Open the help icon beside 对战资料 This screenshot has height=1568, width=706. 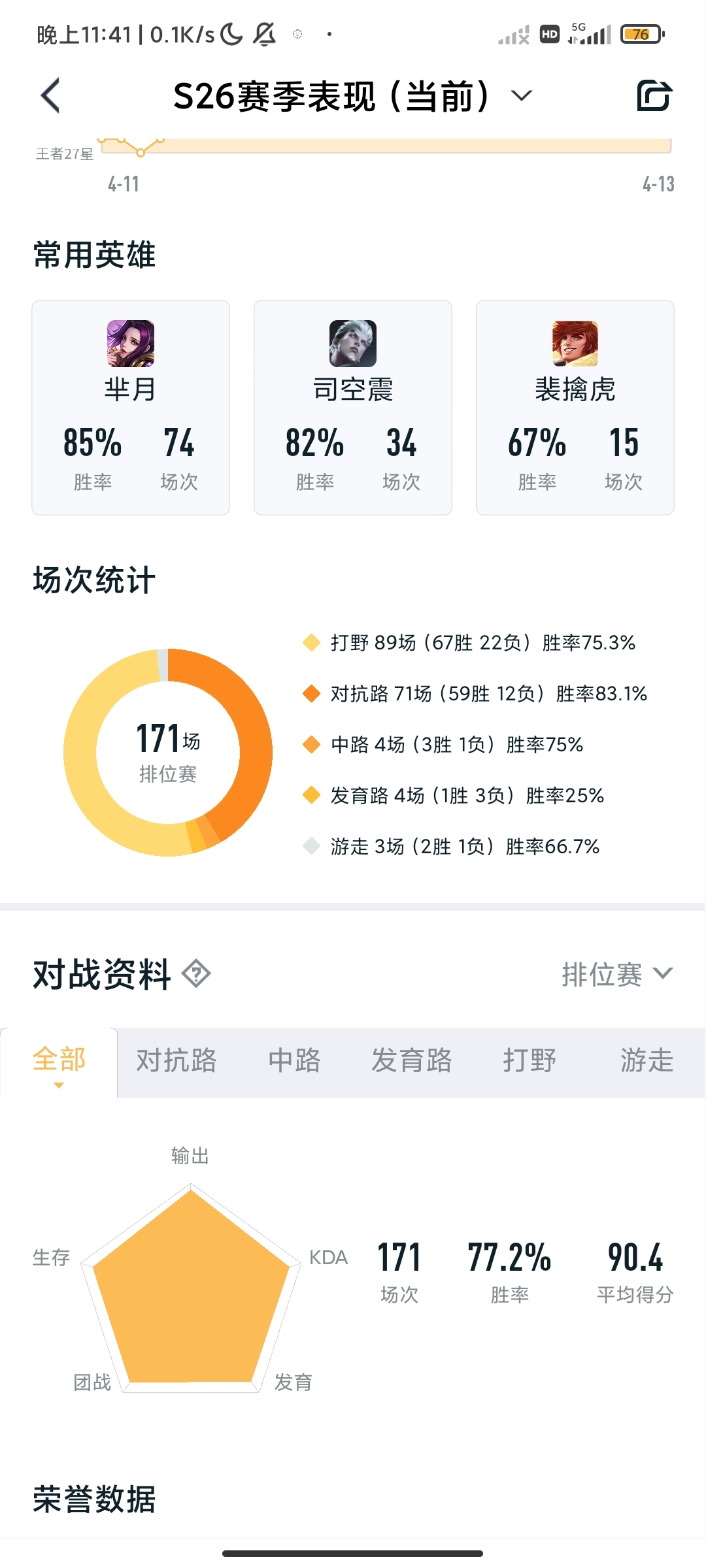coord(196,974)
